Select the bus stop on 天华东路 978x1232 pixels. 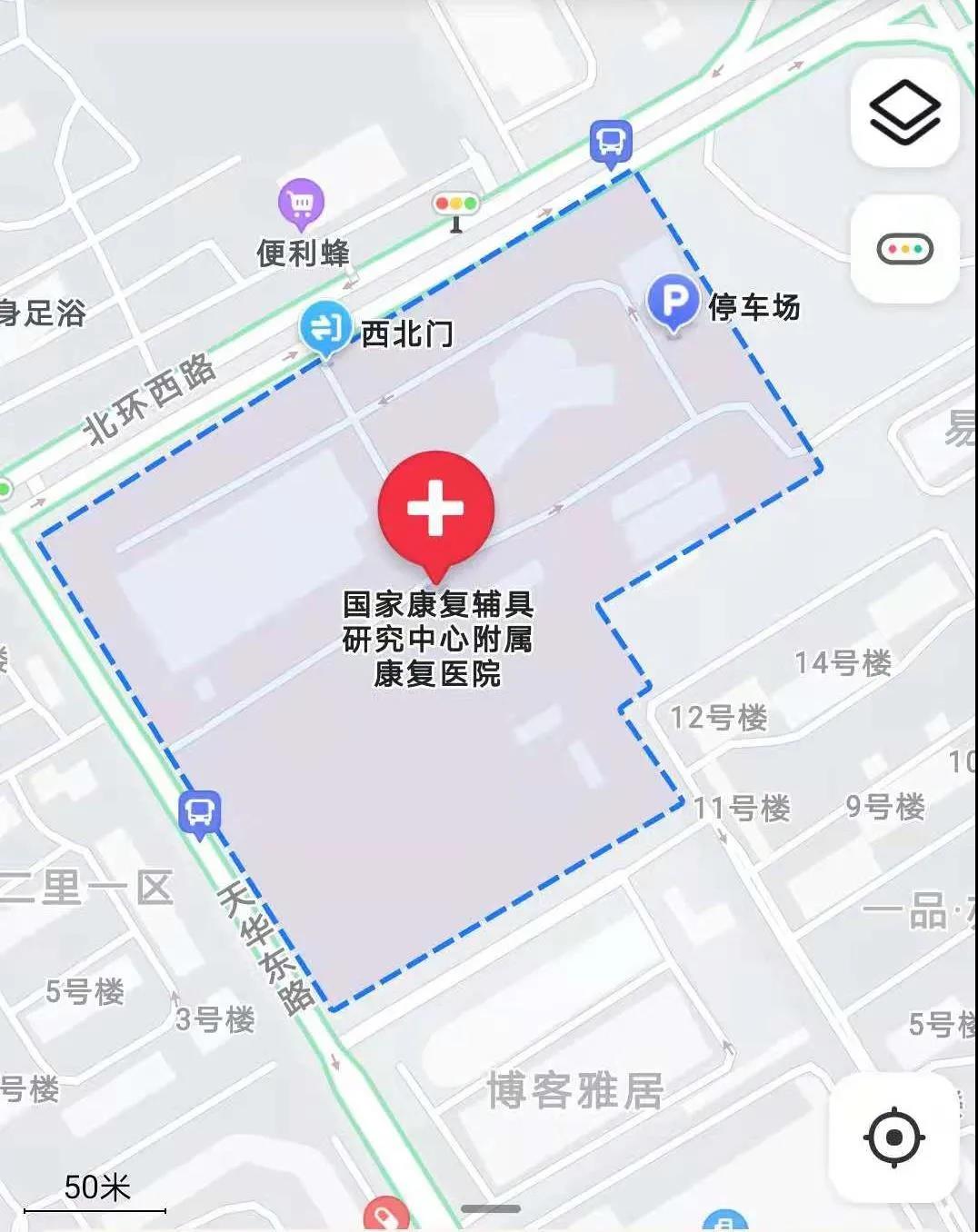[x=200, y=811]
